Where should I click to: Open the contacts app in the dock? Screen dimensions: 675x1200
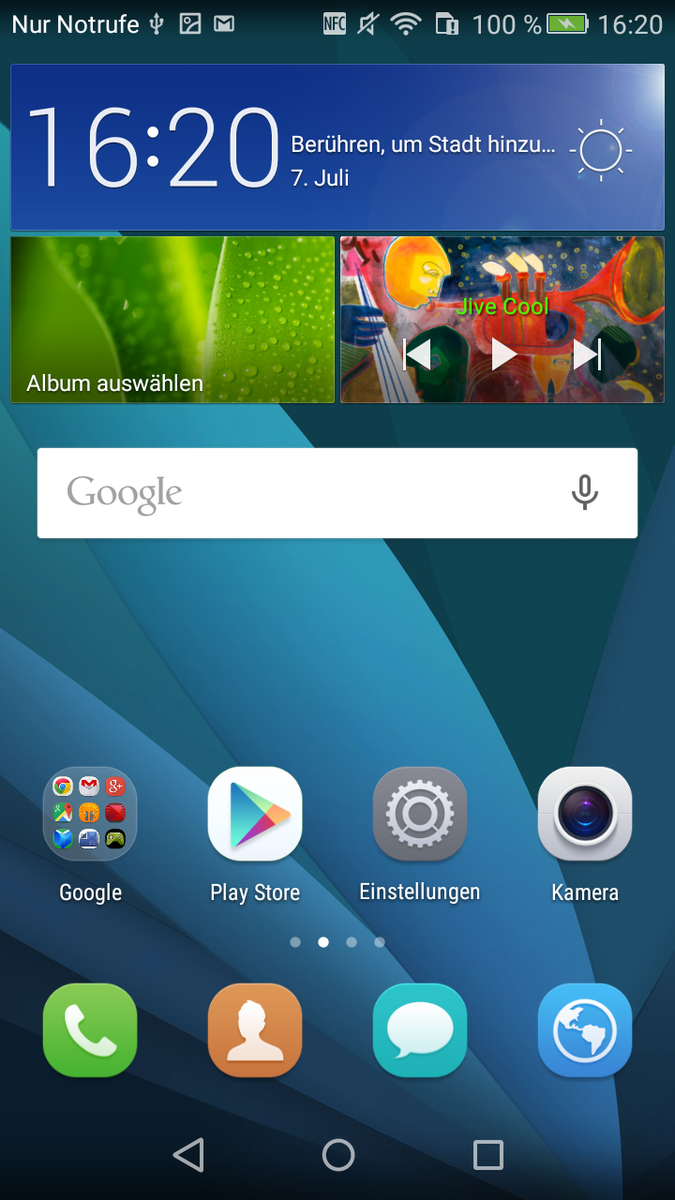[x=255, y=1030]
